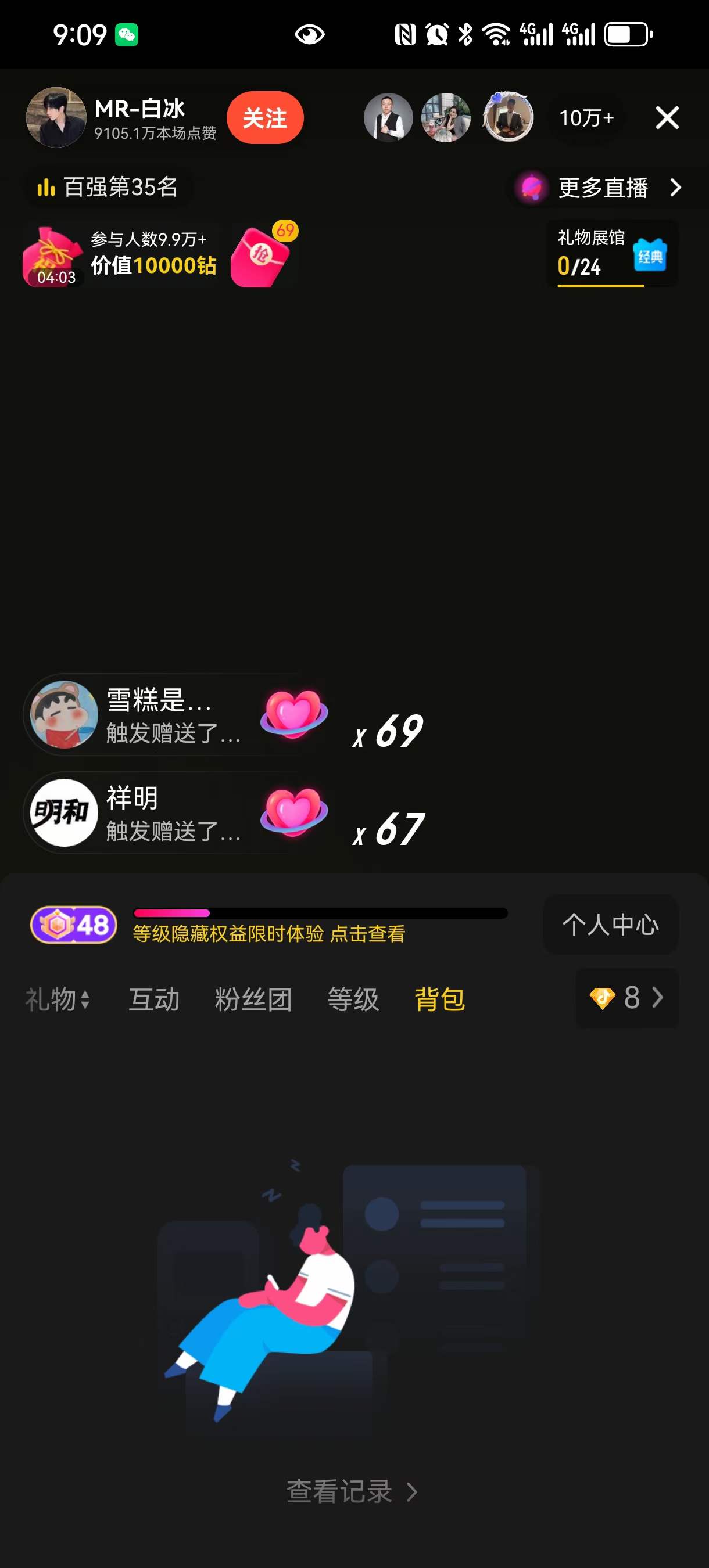Open 查看记录 to view records
The width and height of the screenshot is (709, 1568).
351,1491
